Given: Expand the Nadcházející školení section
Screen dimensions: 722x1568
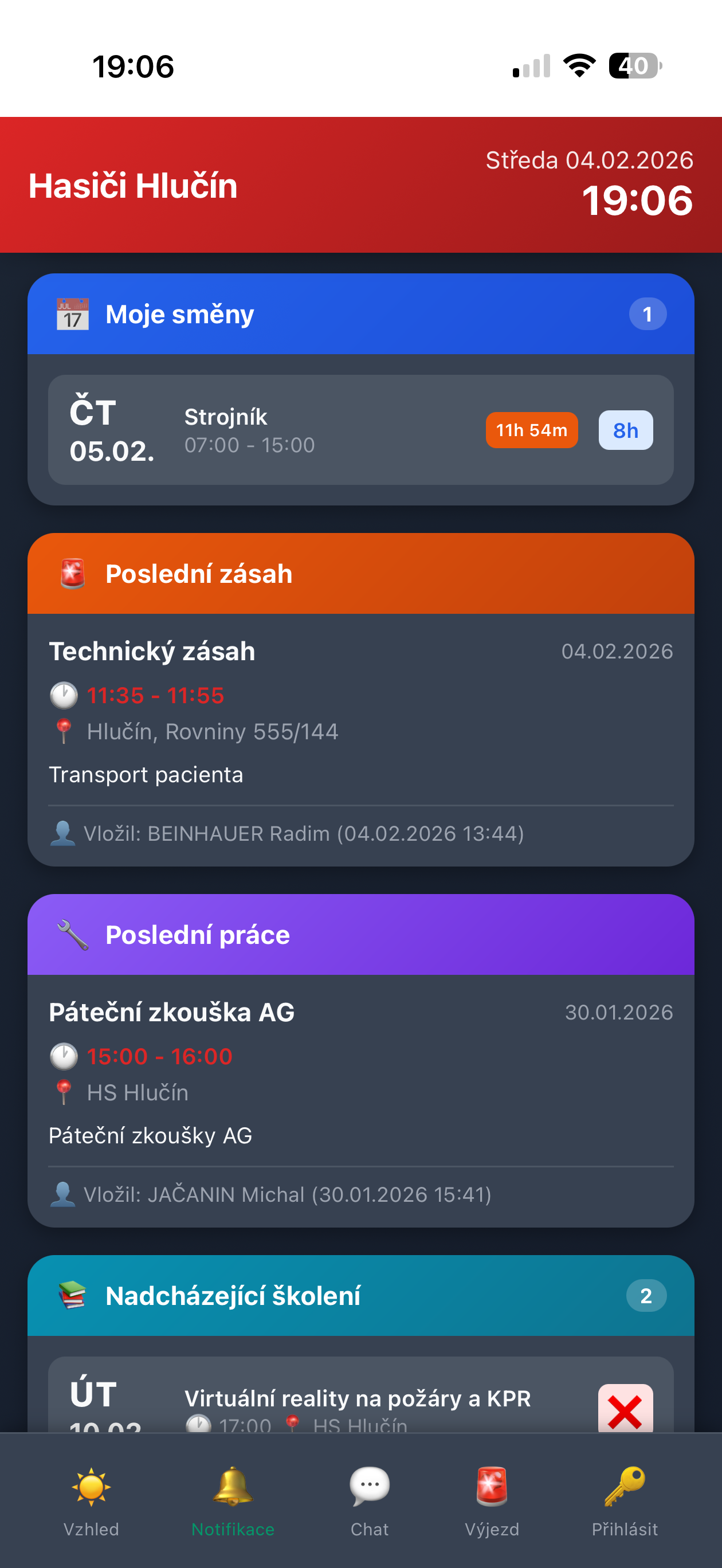Looking at the screenshot, I should click(361, 1295).
